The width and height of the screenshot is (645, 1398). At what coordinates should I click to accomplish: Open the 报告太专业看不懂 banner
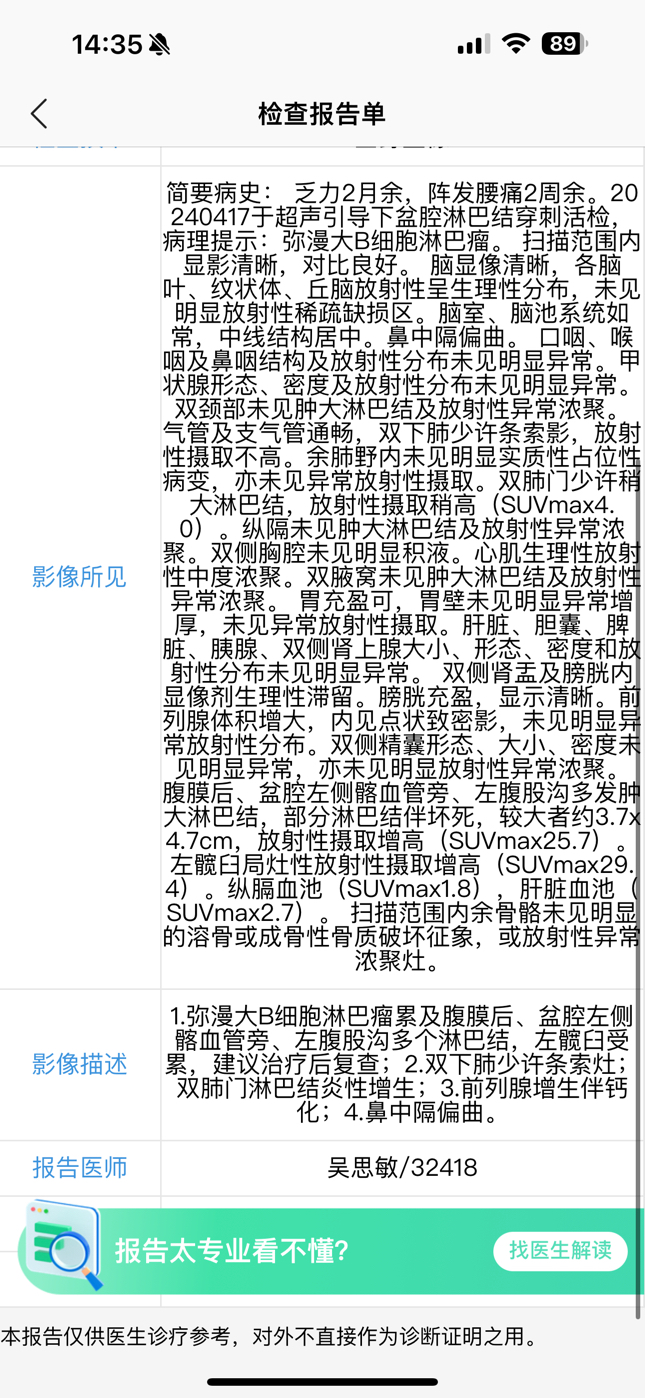[x=322, y=1250]
